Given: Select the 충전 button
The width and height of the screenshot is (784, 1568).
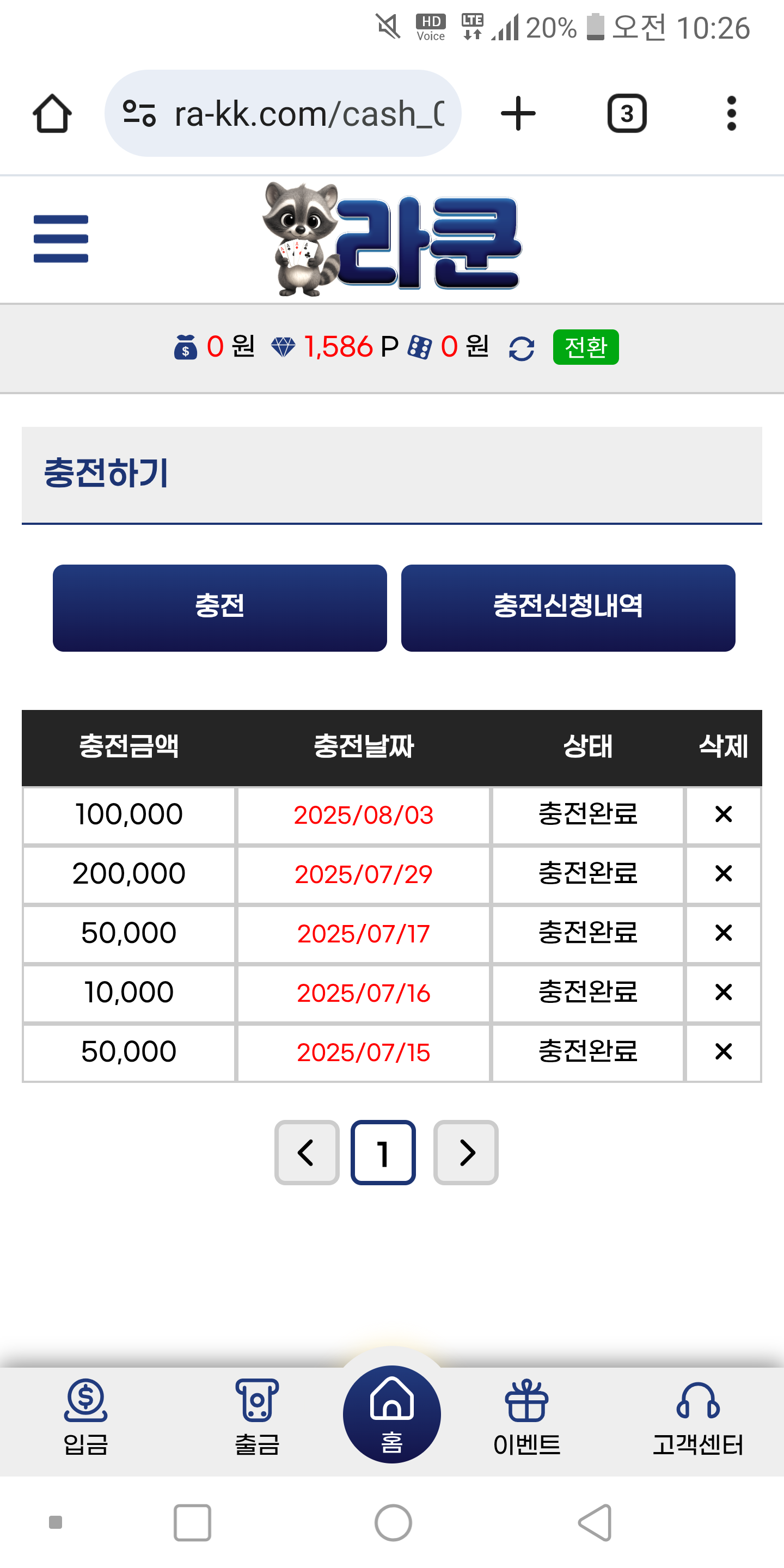Looking at the screenshot, I should (220, 608).
